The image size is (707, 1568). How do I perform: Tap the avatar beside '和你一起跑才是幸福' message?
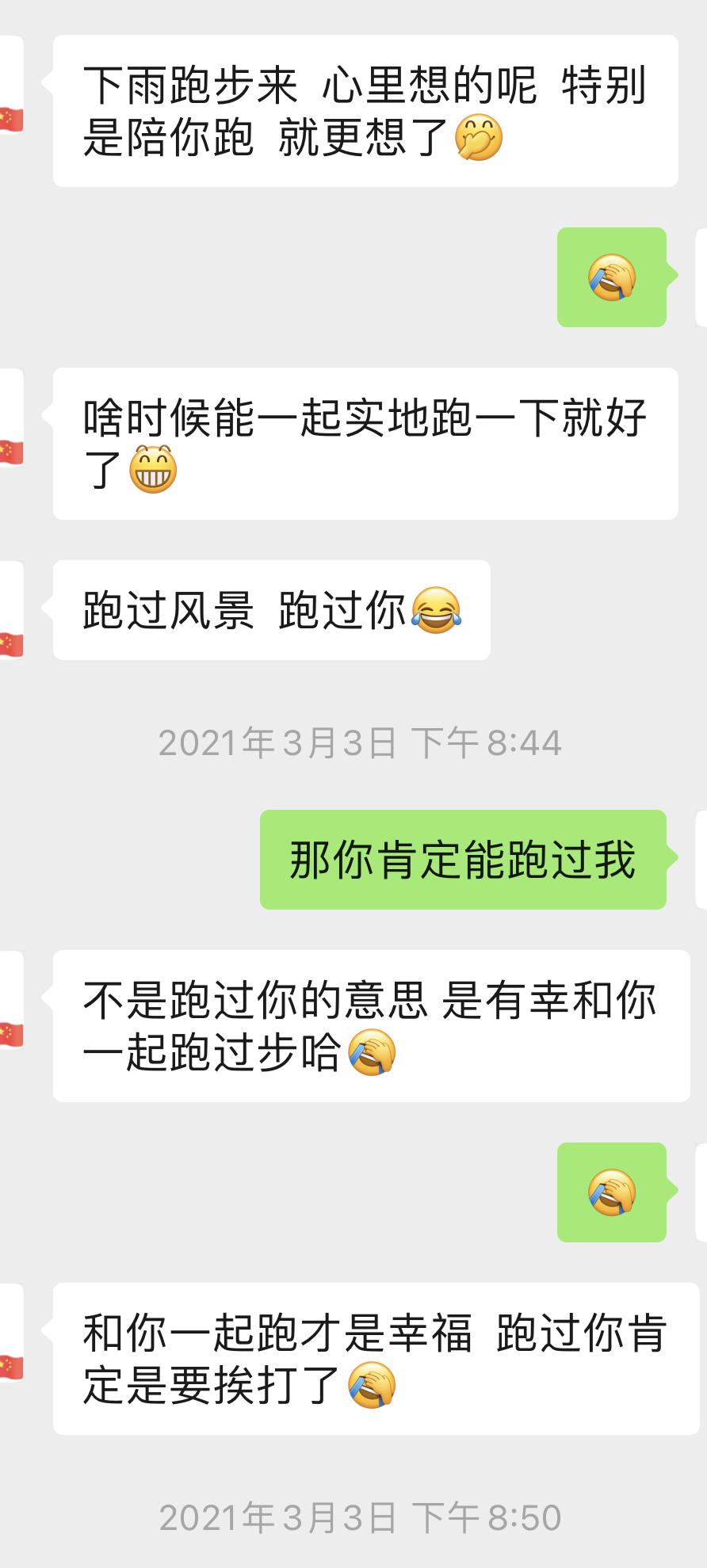pos(11,1333)
